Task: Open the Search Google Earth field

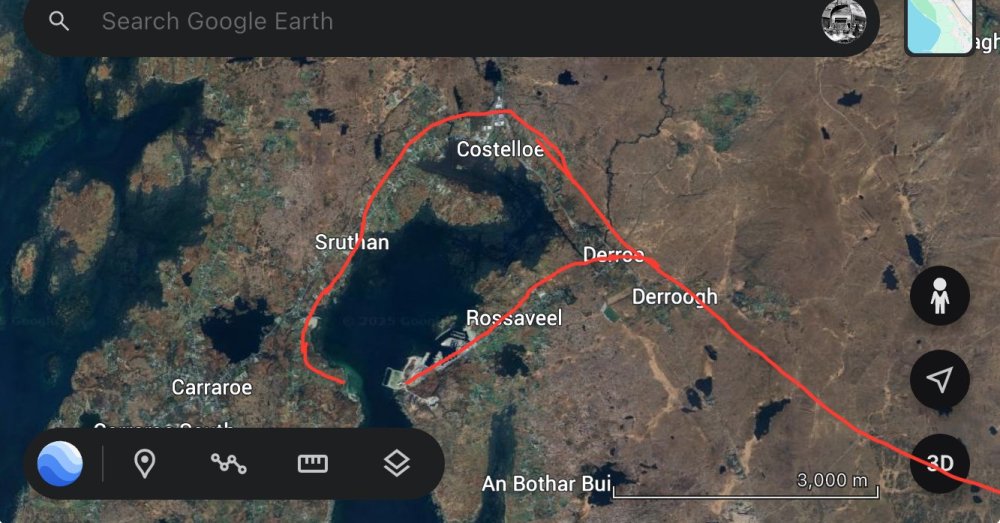Action: tap(400, 21)
